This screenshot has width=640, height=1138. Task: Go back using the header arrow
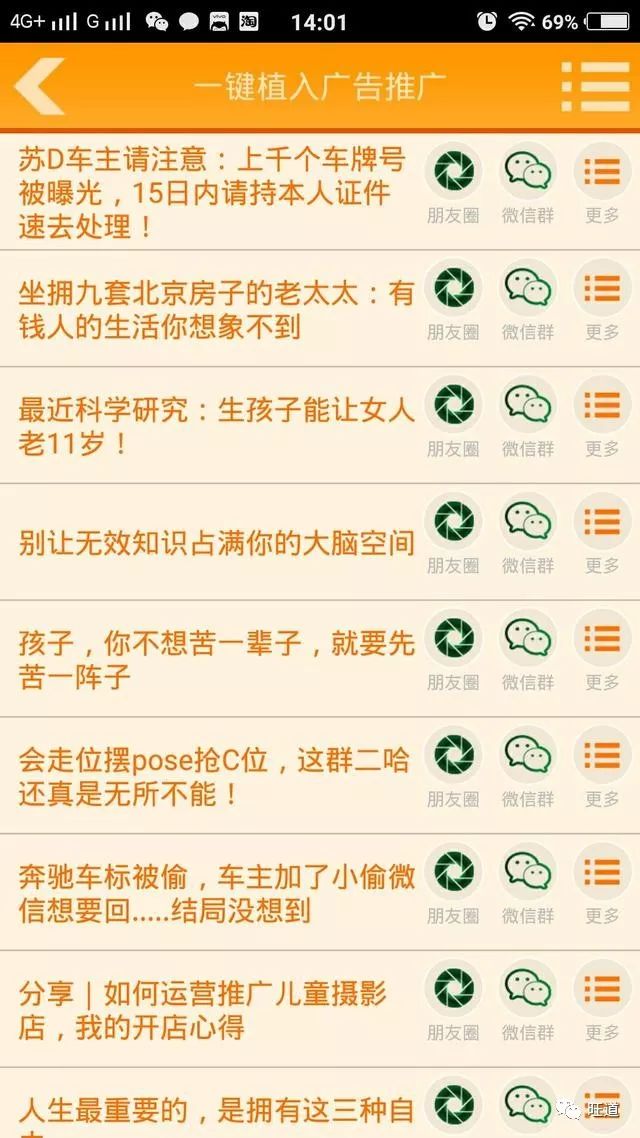click(x=40, y=86)
